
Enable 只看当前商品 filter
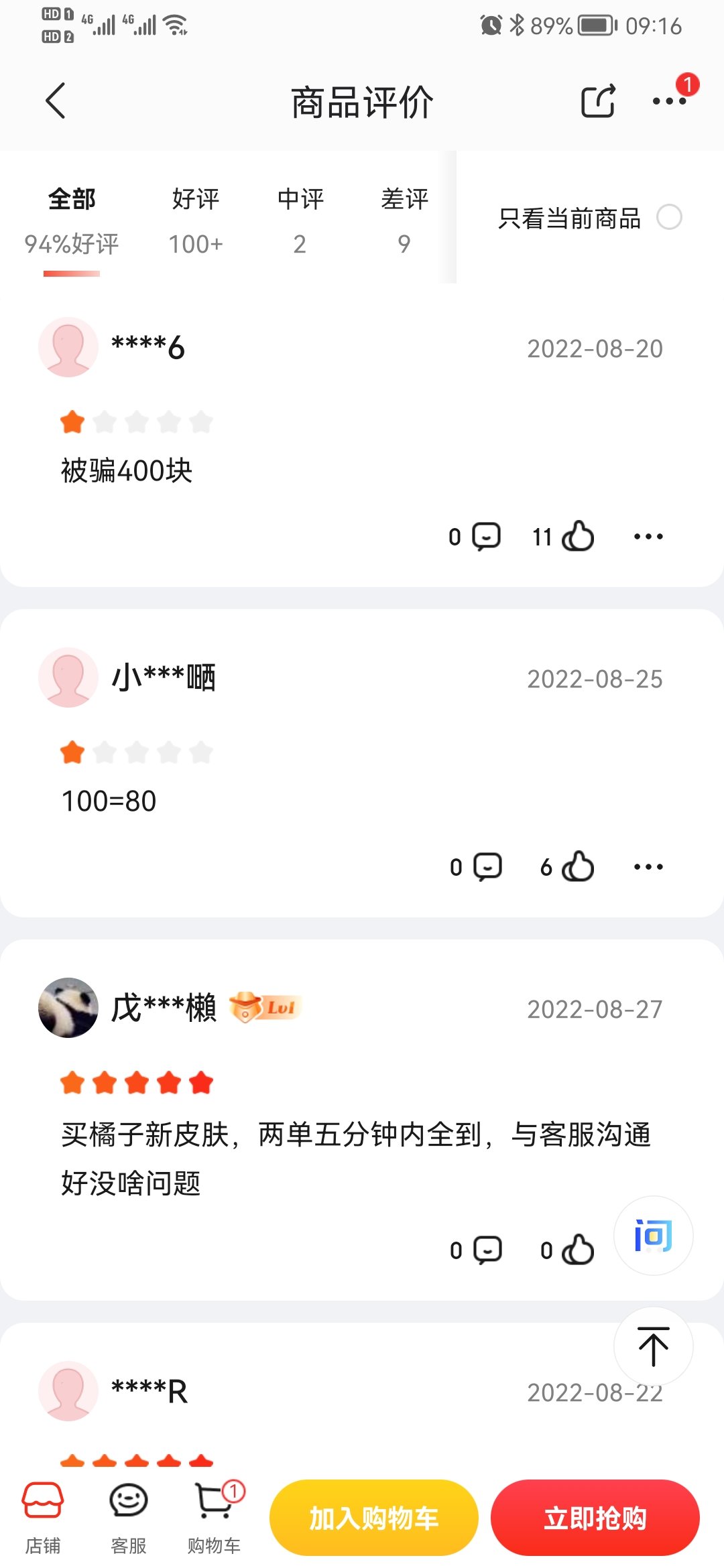[x=669, y=217]
